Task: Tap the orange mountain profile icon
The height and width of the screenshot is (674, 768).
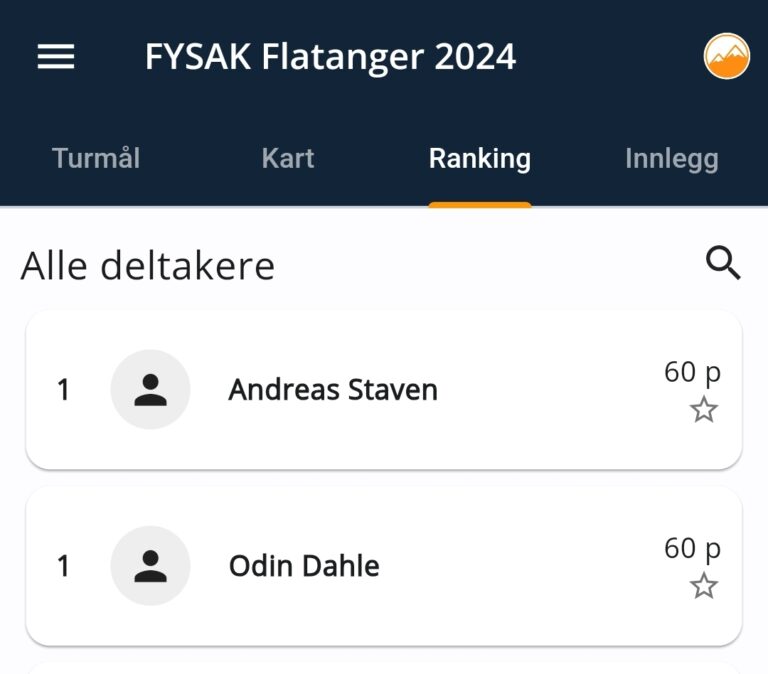Action: (x=726, y=56)
